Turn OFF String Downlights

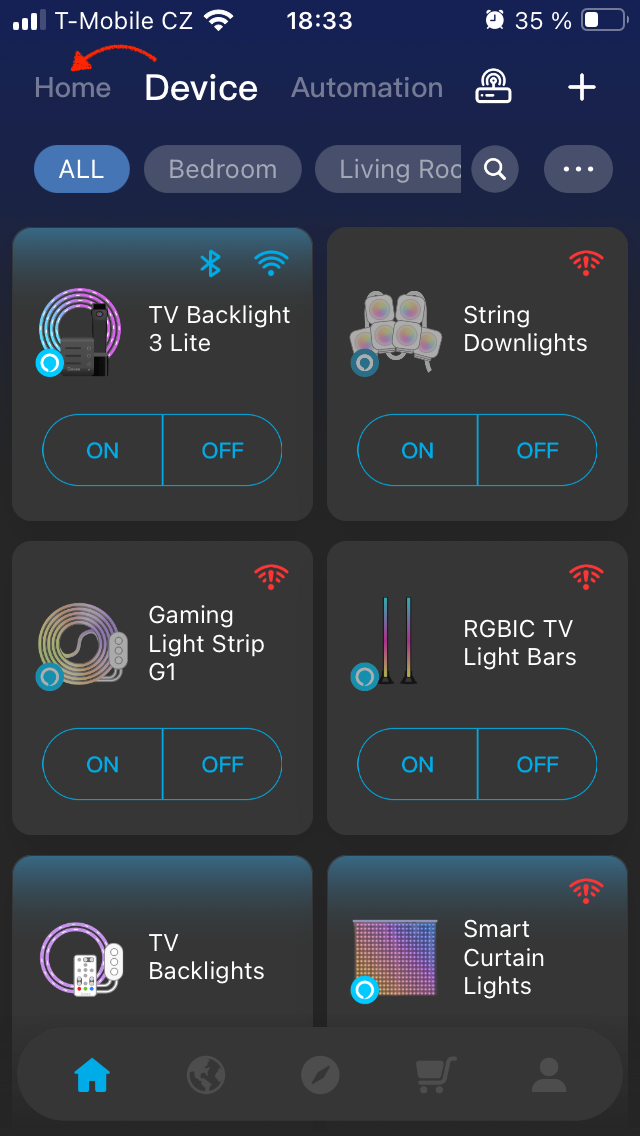click(537, 450)
